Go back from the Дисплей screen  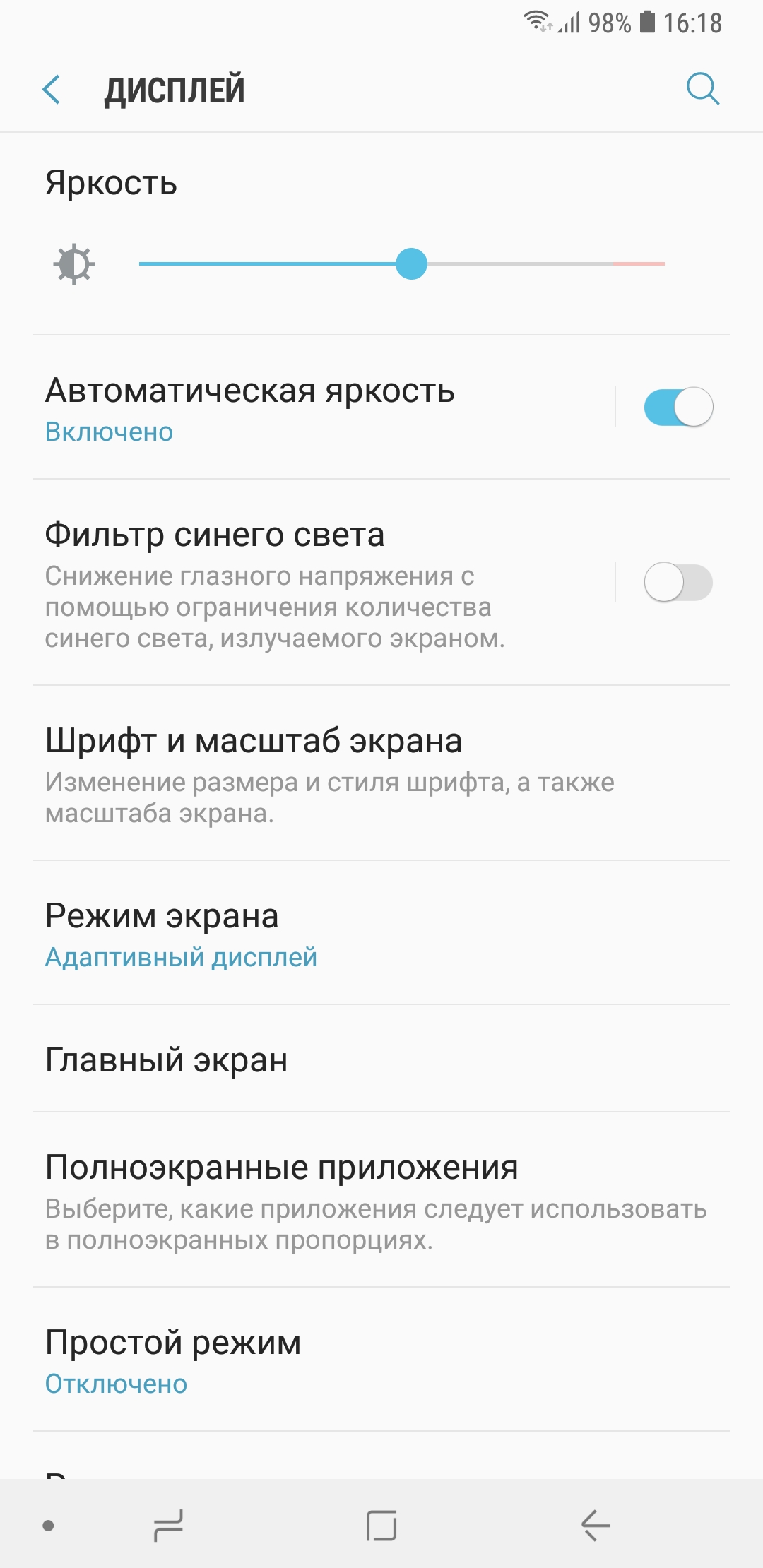click(x=52, y=90)
